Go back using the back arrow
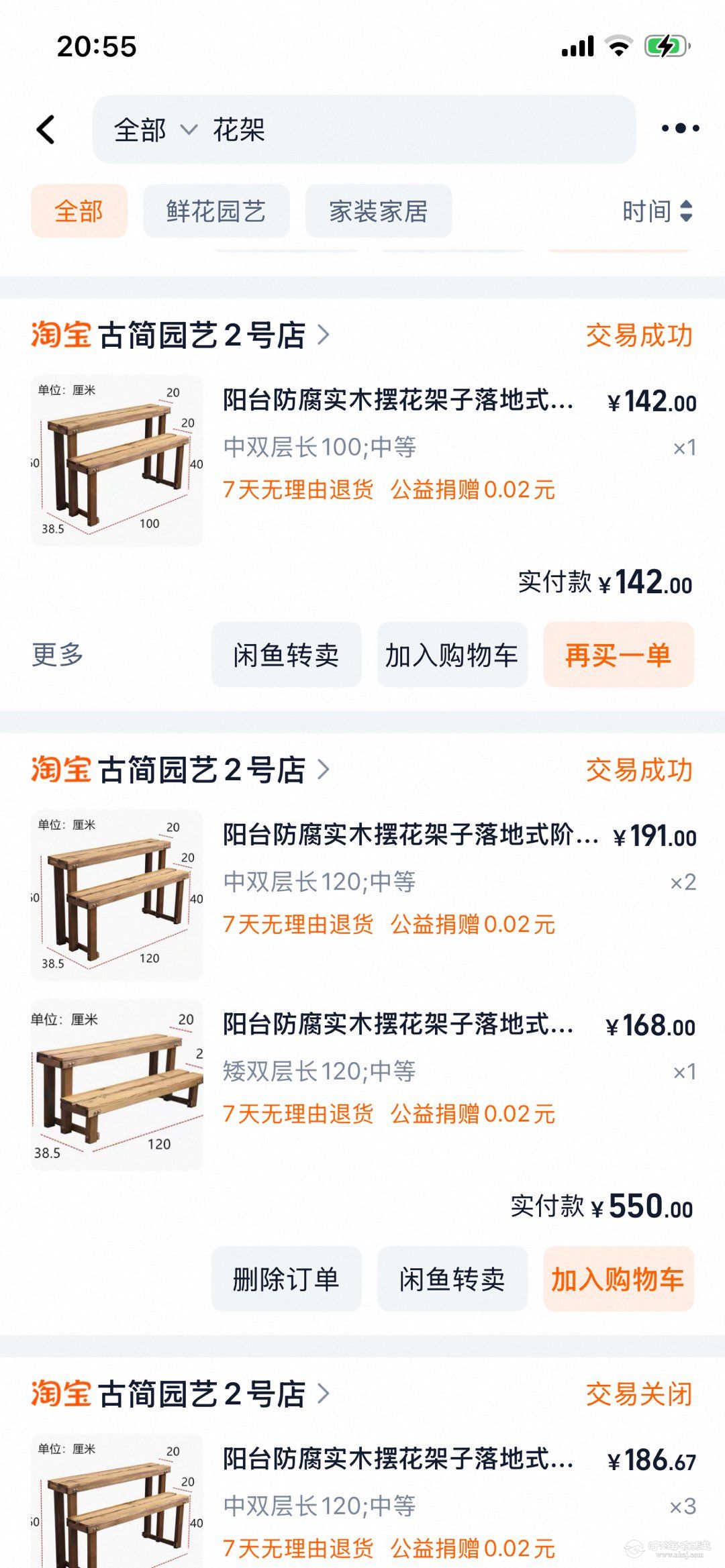 (x=46, y=129)
